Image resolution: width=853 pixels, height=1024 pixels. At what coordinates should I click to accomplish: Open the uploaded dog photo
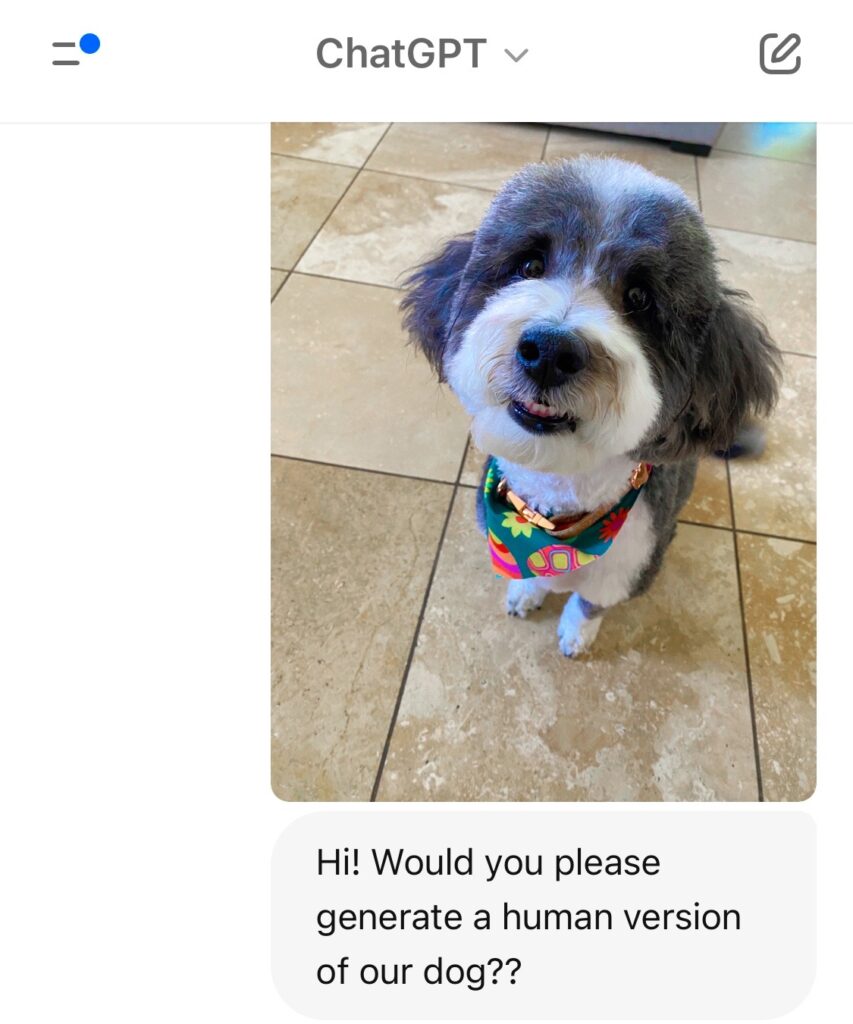(543, 460)
